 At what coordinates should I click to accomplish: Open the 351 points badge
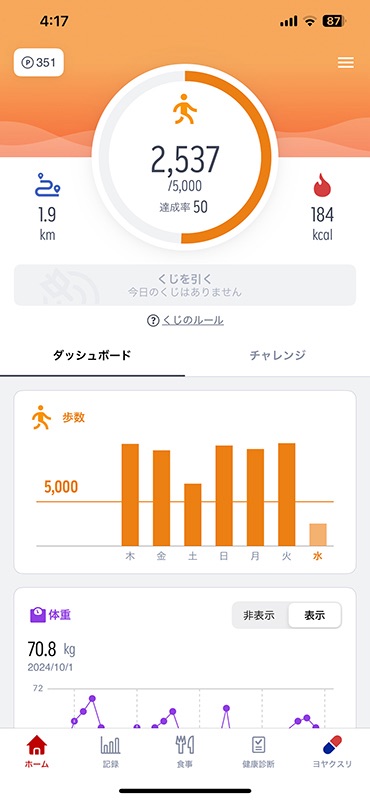click(39, 62)
